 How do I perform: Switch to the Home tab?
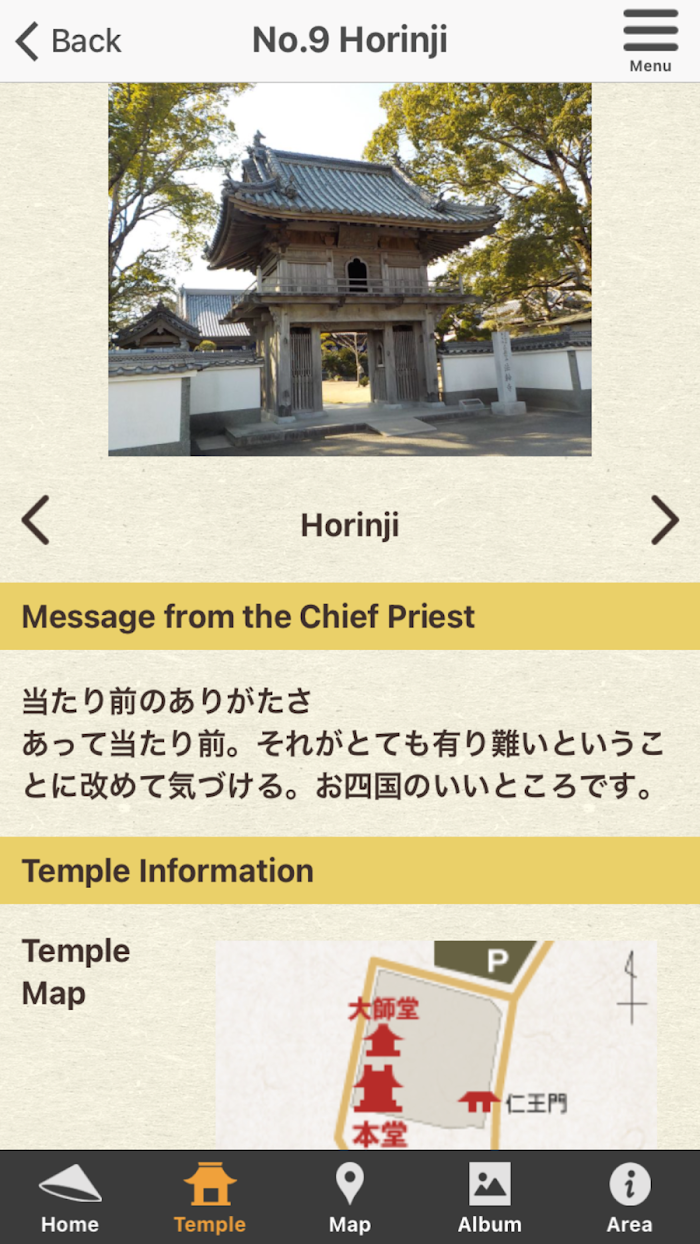click(70, 1198)
